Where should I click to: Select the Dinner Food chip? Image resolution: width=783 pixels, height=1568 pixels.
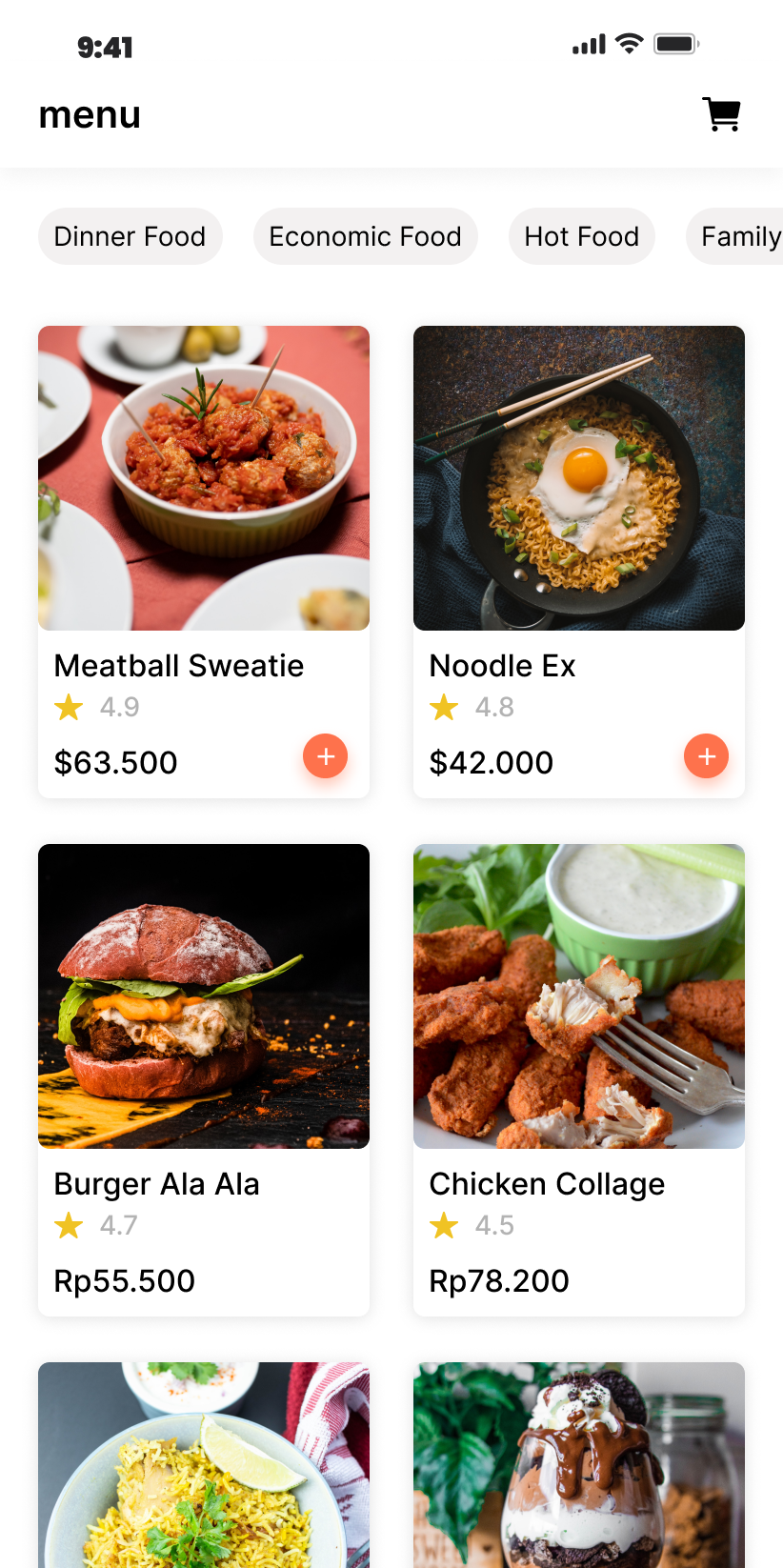(130, 236)
